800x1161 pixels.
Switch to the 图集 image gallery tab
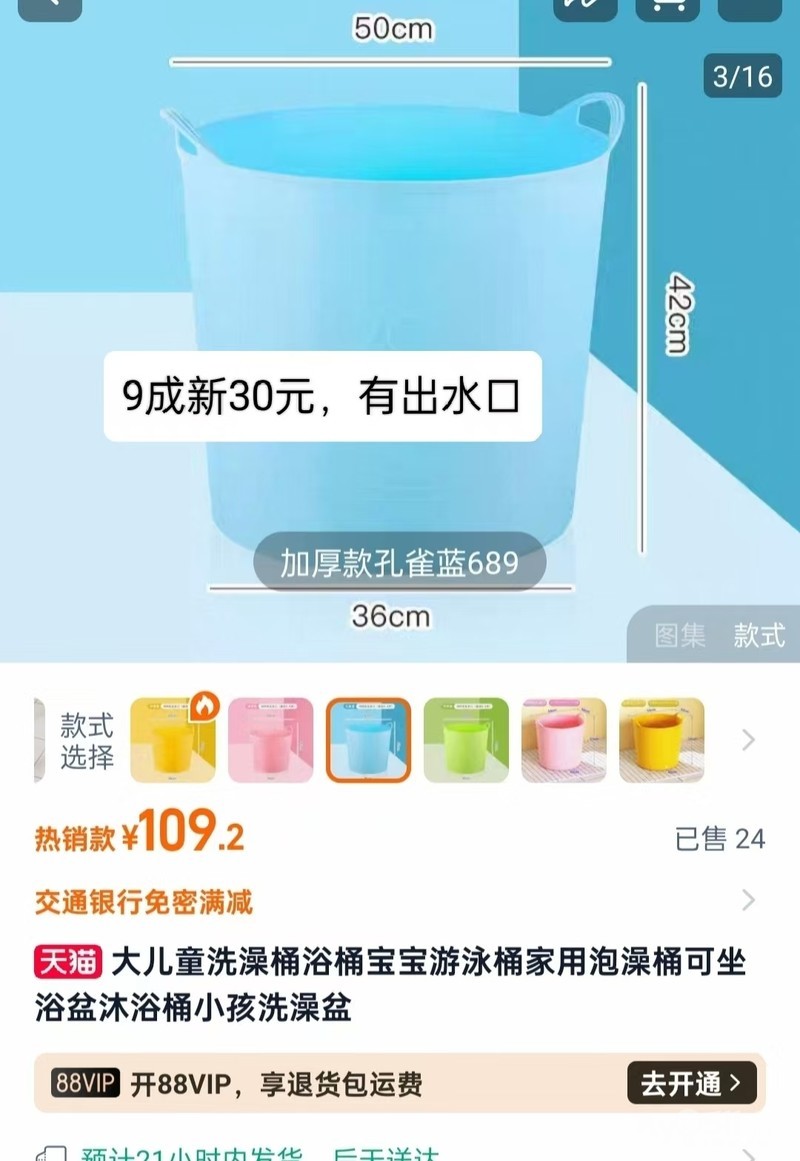pyautogui.click(x=680, y=635)
